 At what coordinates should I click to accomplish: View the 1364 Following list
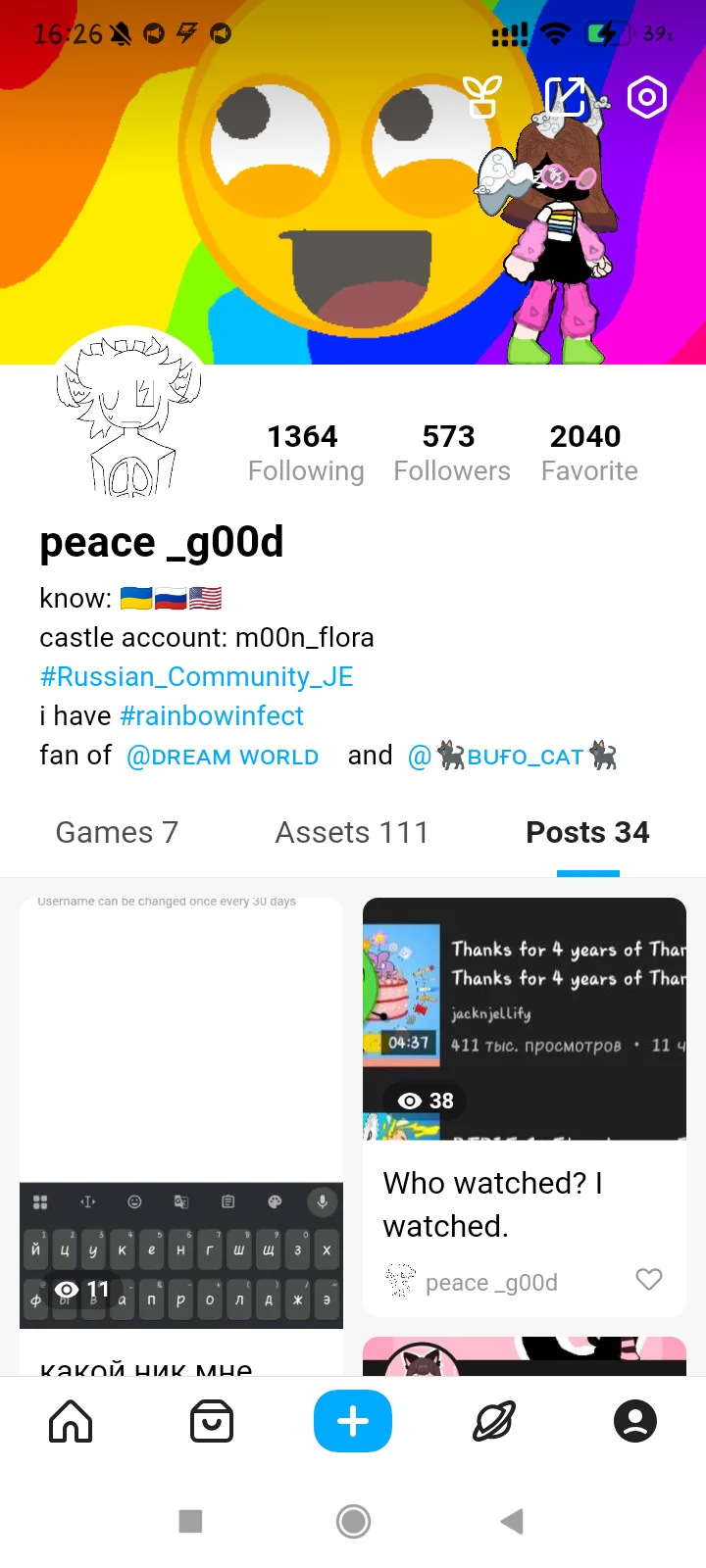pyautogui.click(x=305, y=453)
